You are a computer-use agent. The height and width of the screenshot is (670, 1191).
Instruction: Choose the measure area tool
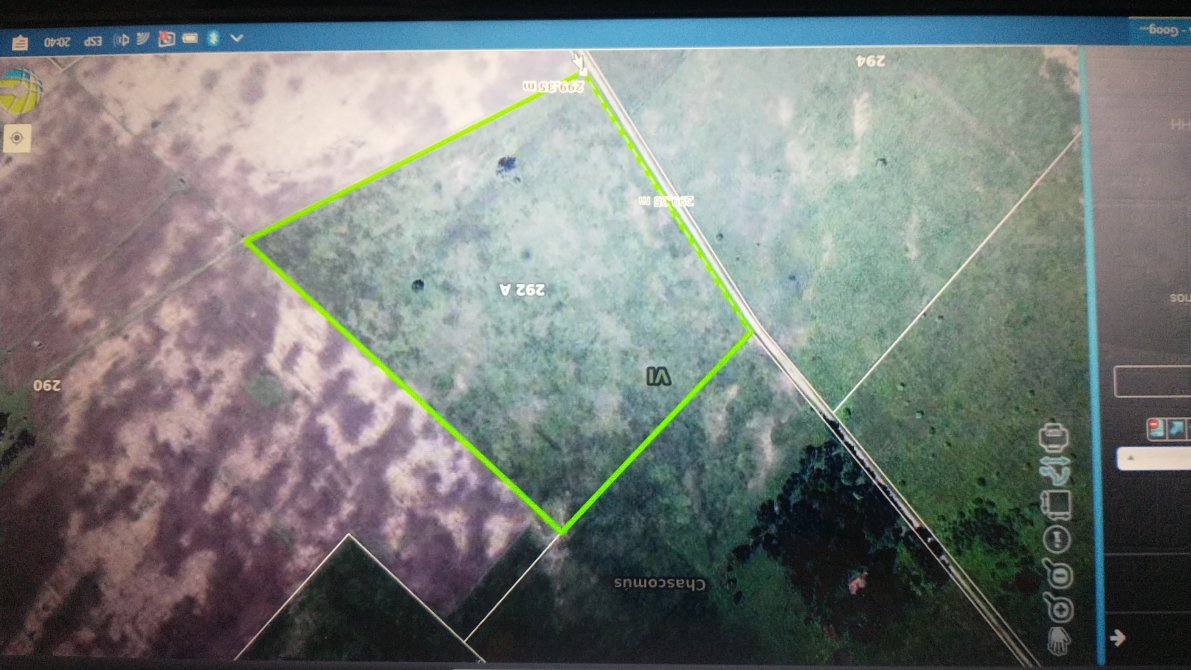pyautogui.click(x=1056, y=504)
